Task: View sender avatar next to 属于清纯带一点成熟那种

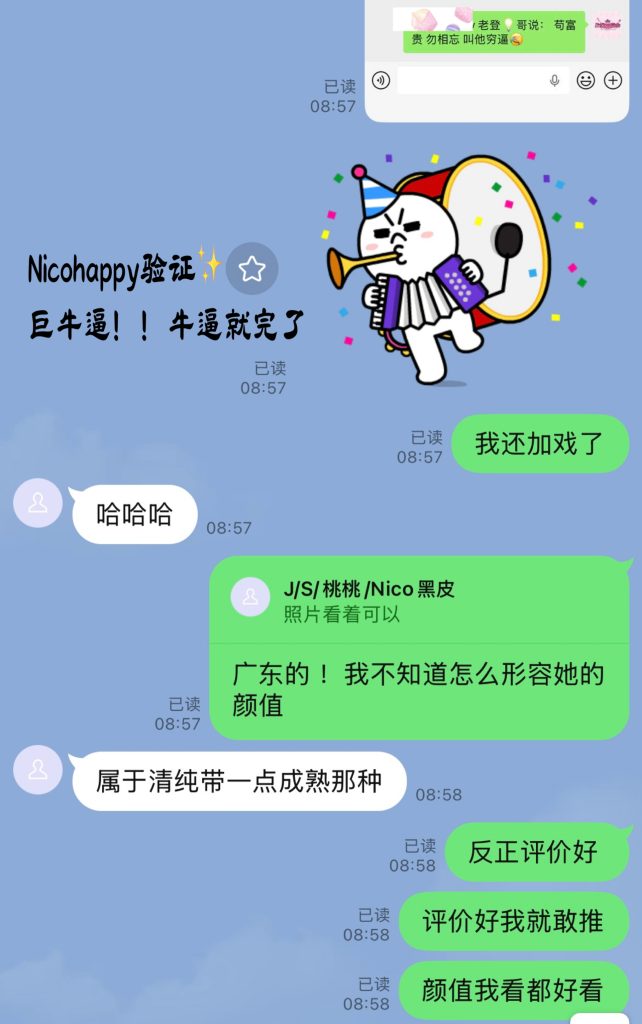Action: coord(38,770)
